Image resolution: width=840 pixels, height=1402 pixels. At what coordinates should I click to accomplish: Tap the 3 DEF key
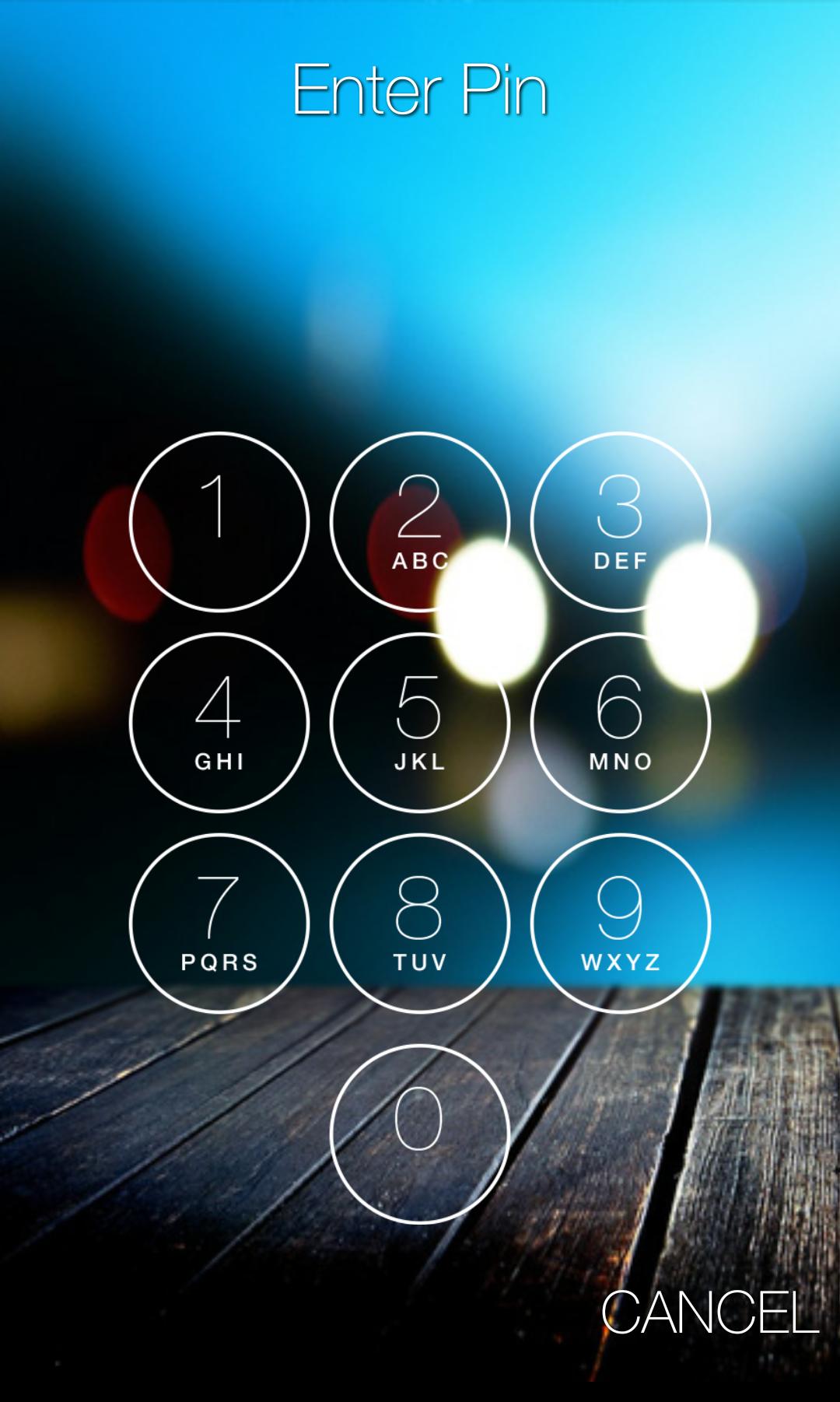point(620,522)
